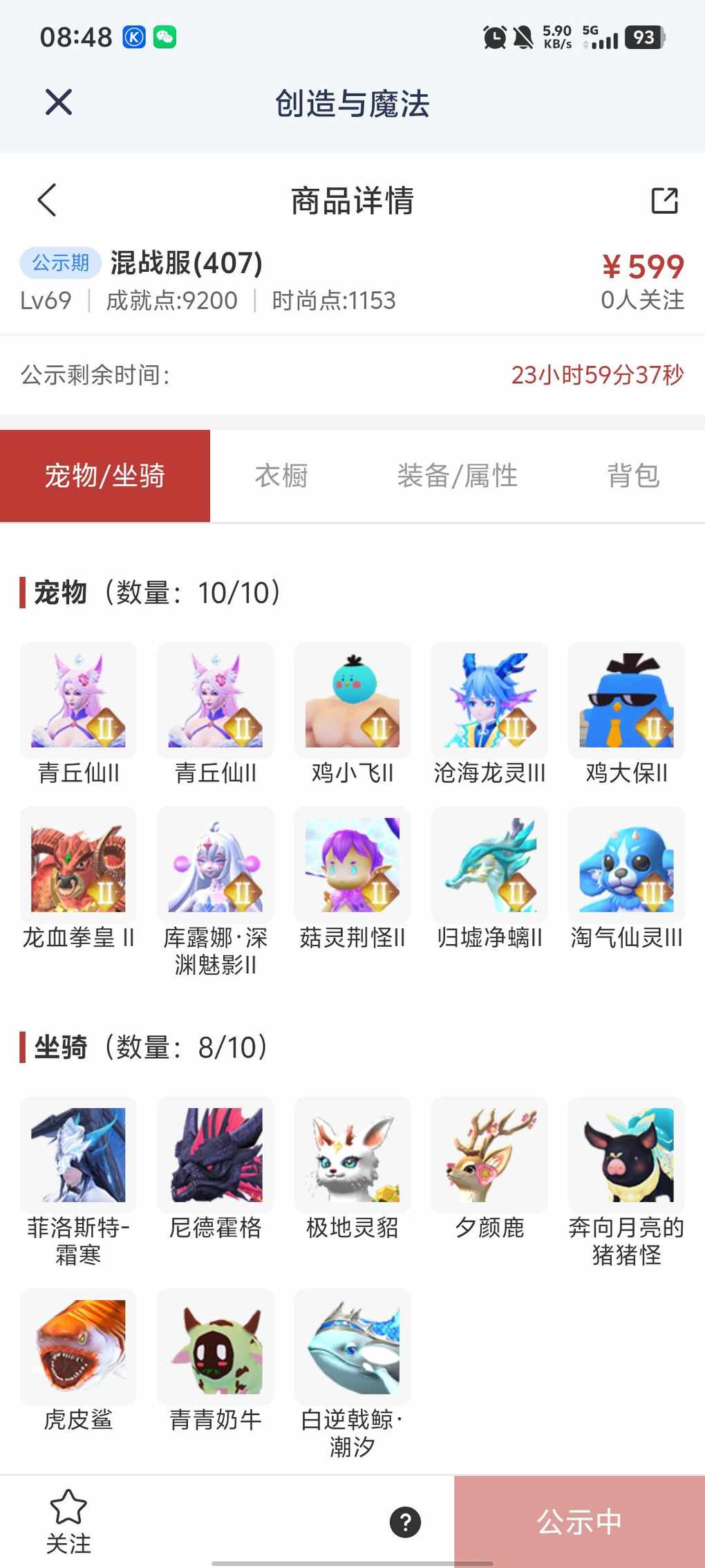Select the 背包 tab

tap(633, 476)
